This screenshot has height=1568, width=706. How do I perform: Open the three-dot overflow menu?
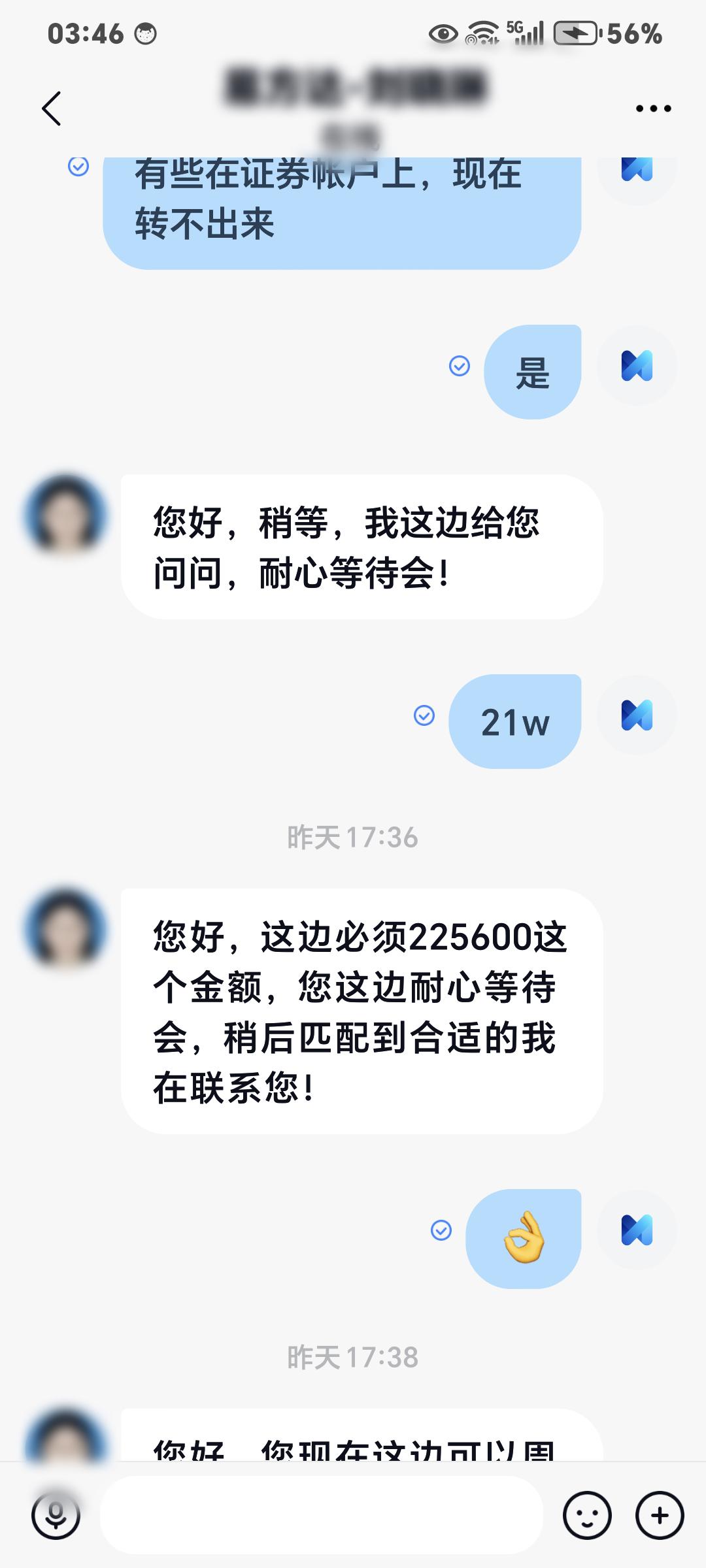653,108
